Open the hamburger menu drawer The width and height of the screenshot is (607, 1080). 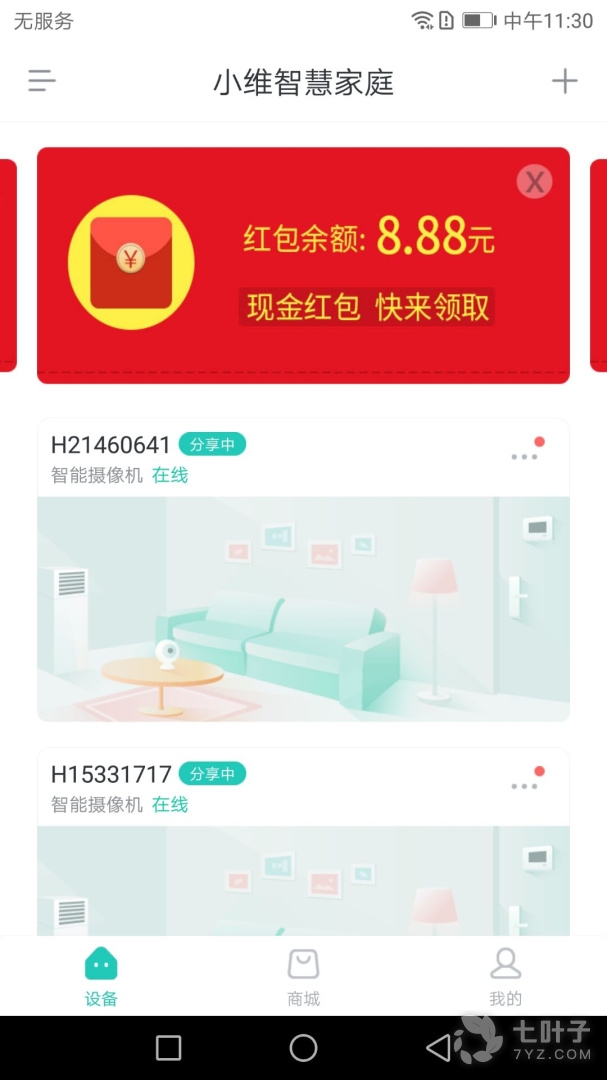coord(42,82)
